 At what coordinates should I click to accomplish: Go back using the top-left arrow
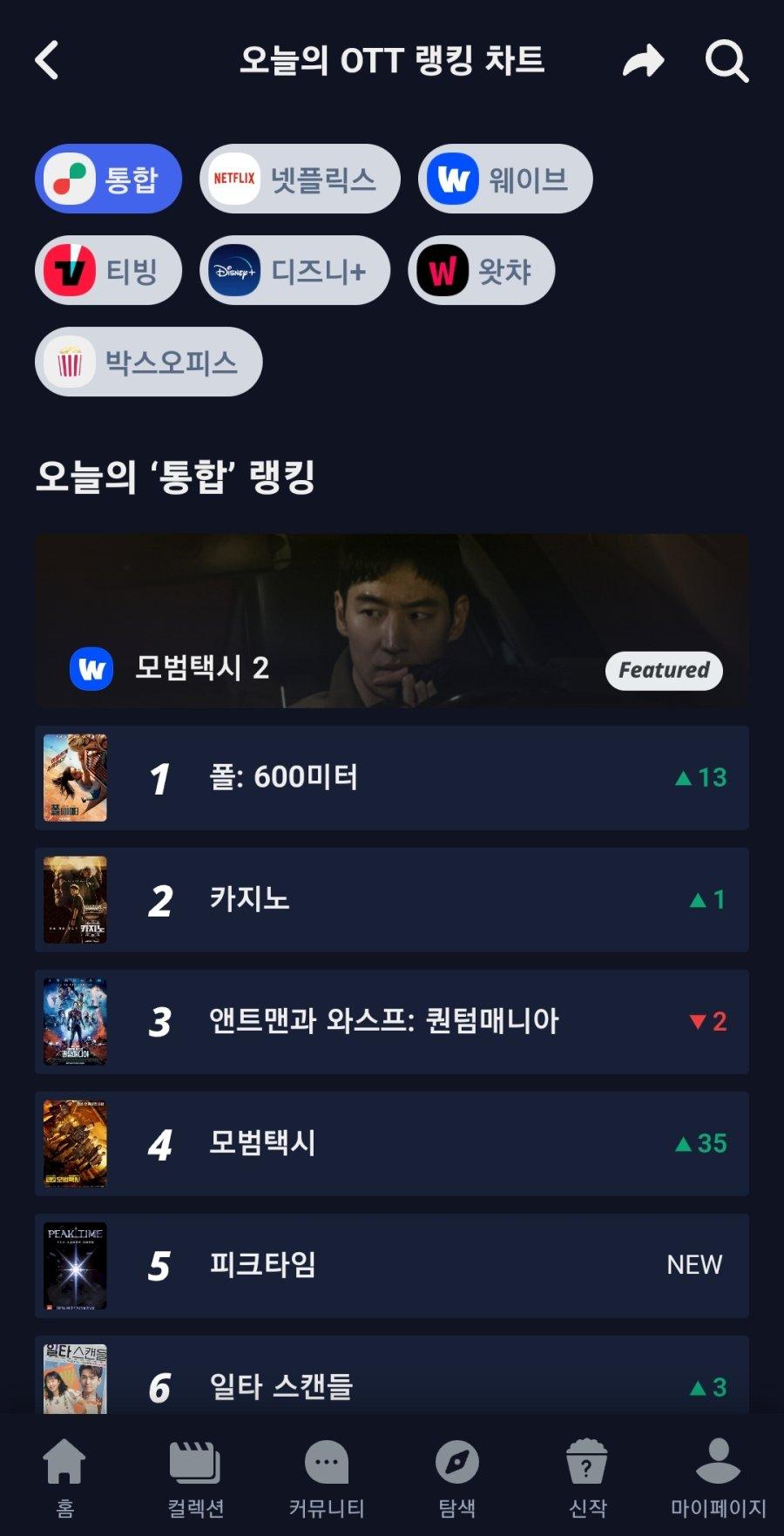[47, 60]
